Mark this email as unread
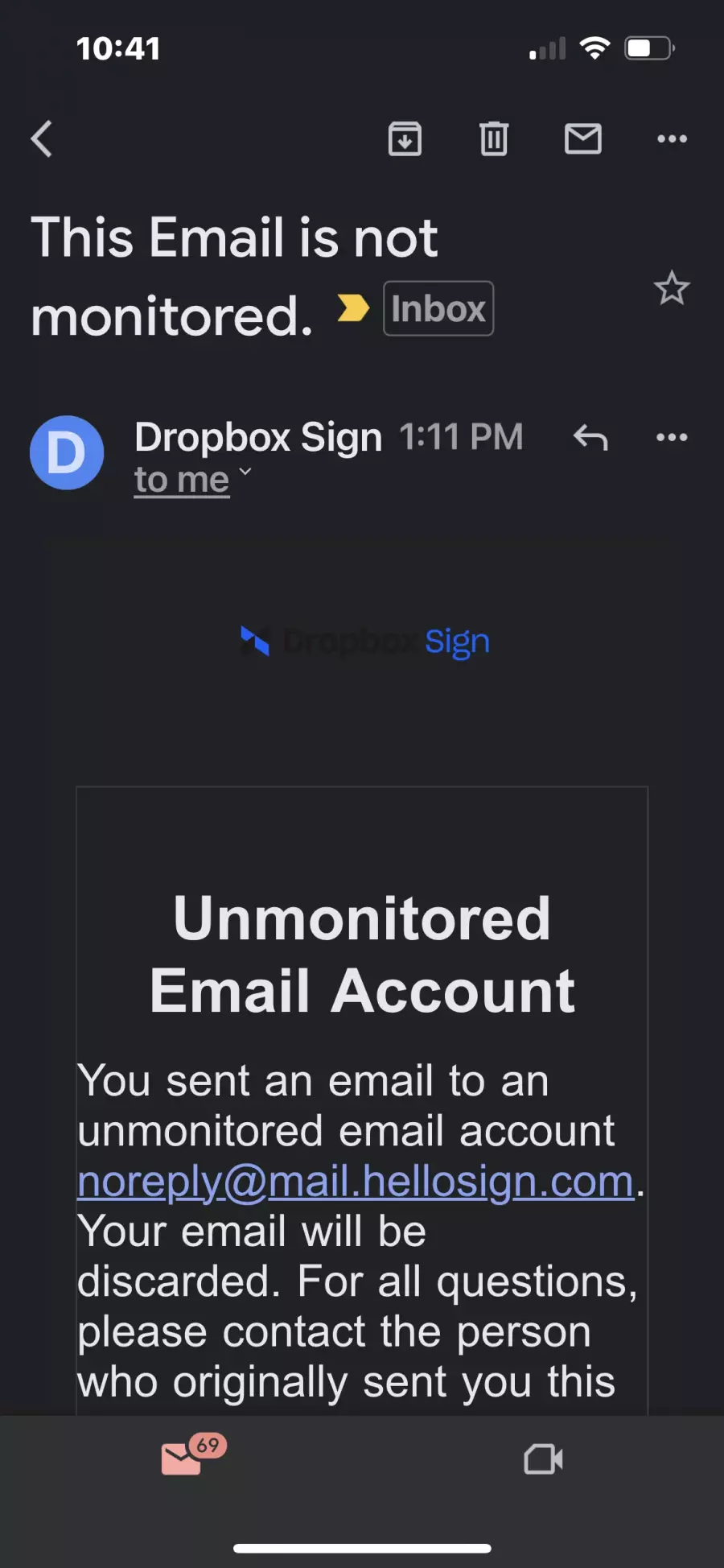Viewport: 724px width, 1568px height. 583,139
